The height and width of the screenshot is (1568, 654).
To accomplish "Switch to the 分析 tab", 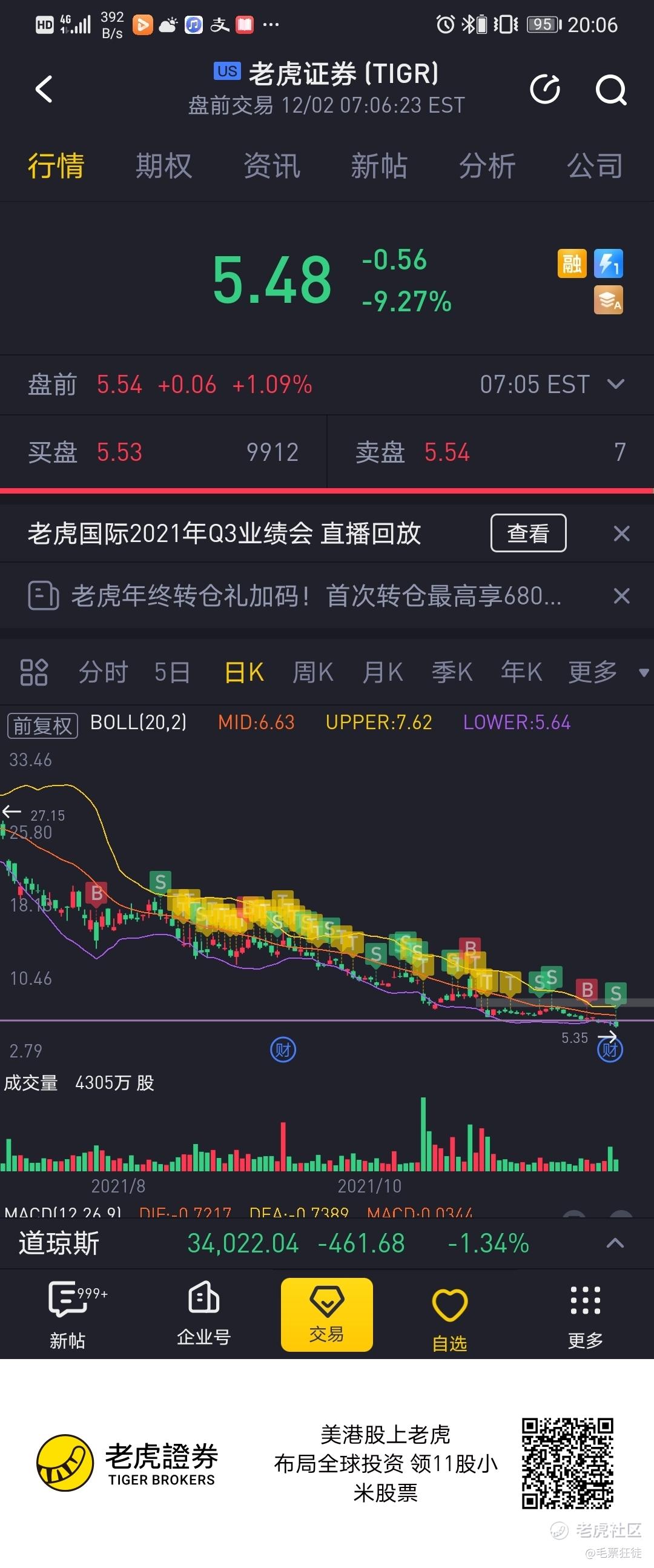I will (x=487, y=166).
